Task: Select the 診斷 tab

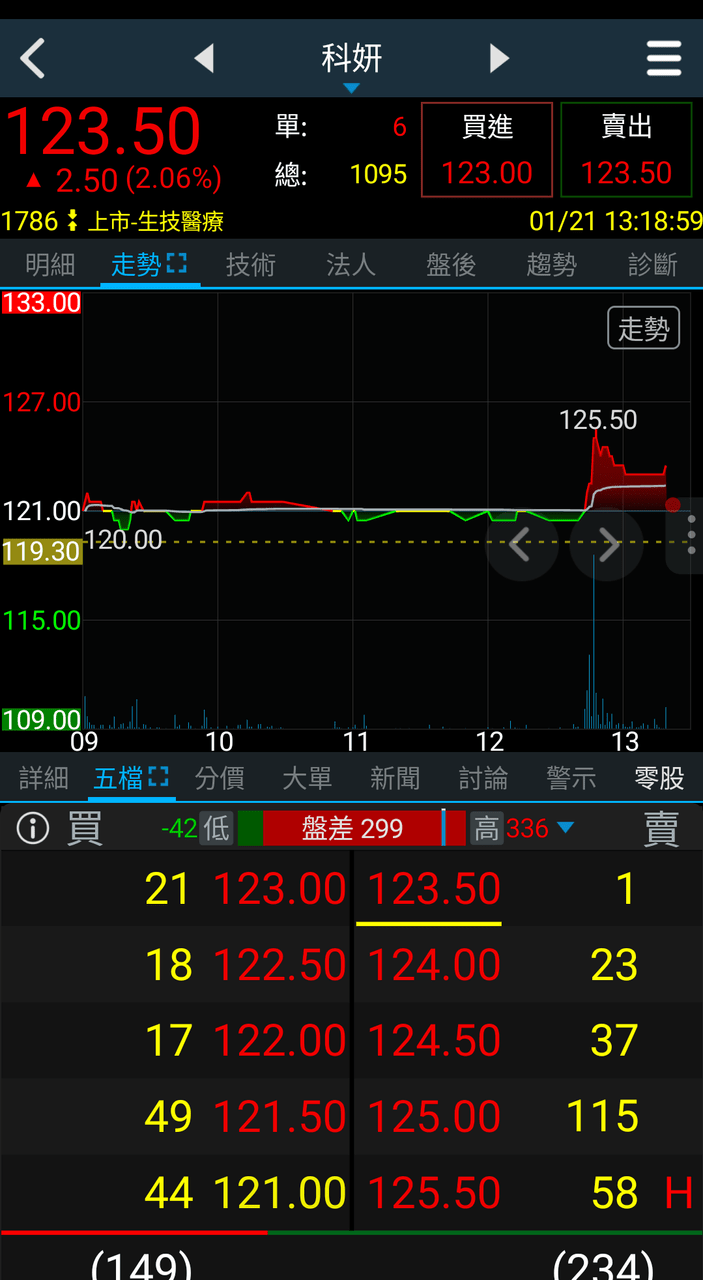Action: click(x=652, y=264)
